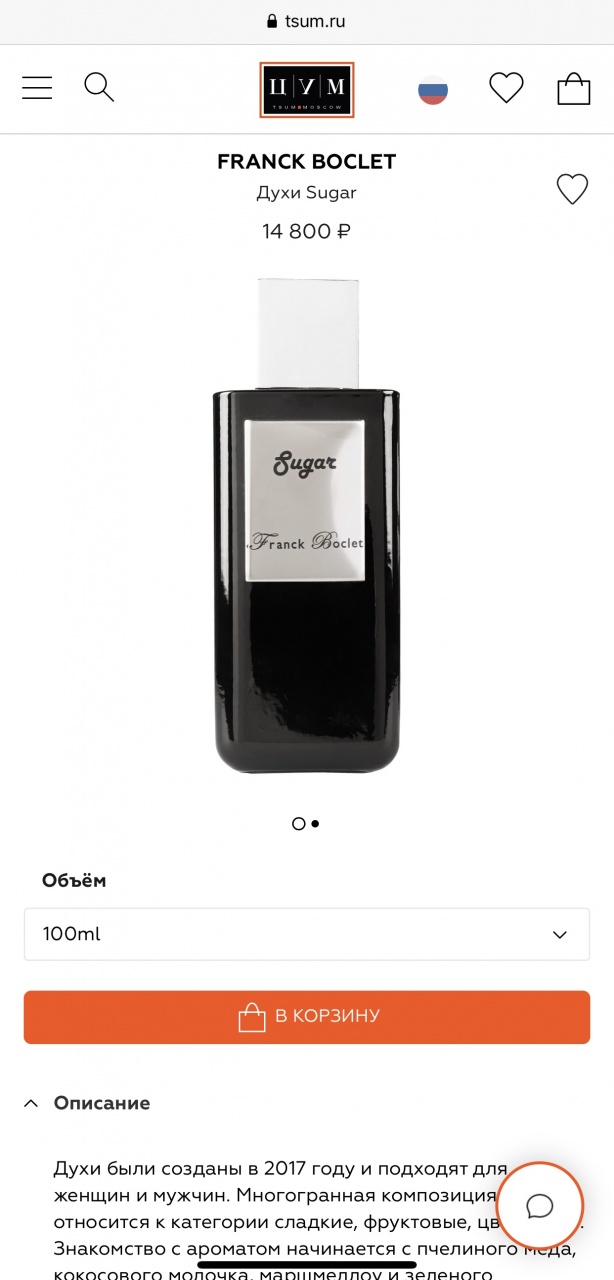614x1280 pixels.
Task: Go to TSUM home via the logo
Action: tap(306, 90)
